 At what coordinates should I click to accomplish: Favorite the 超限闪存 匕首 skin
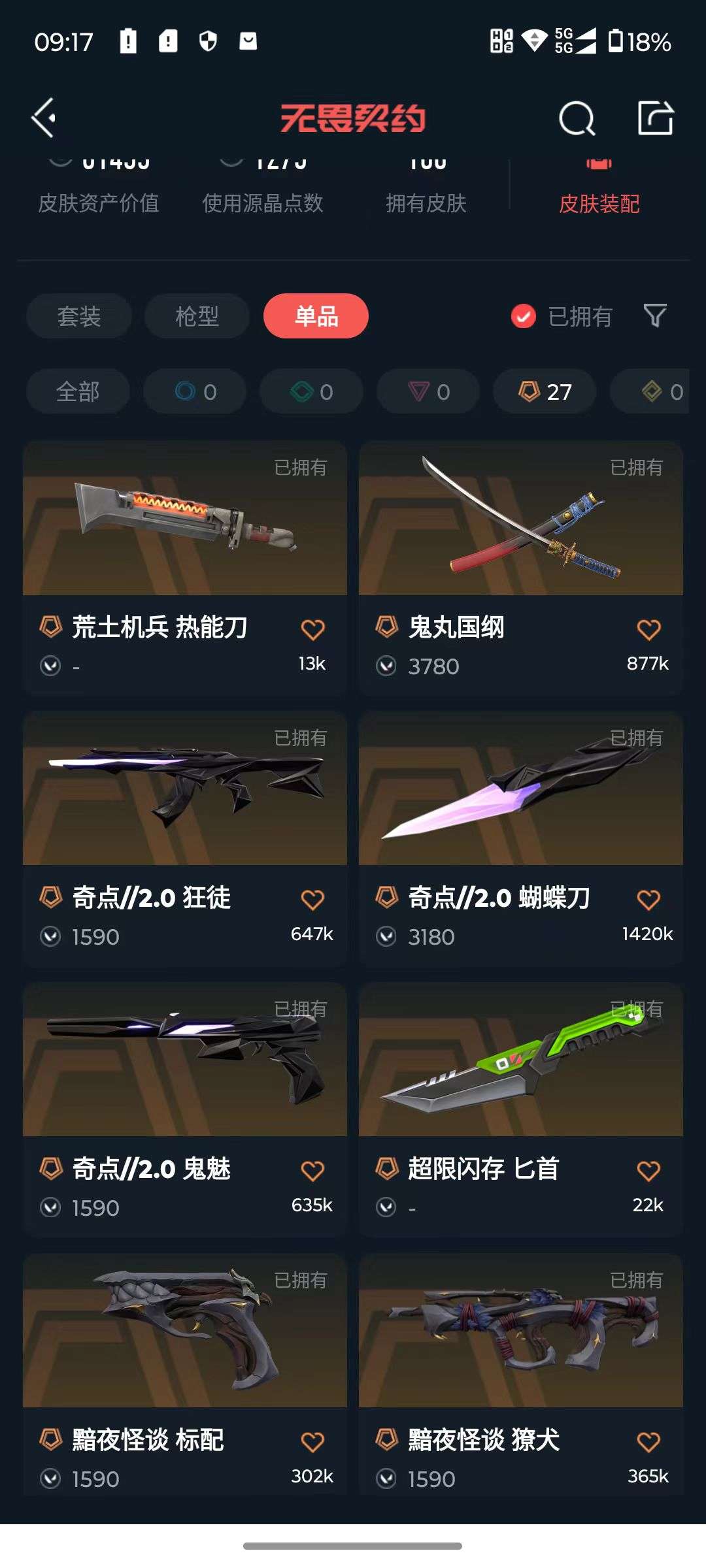(x=648, y=1169)
